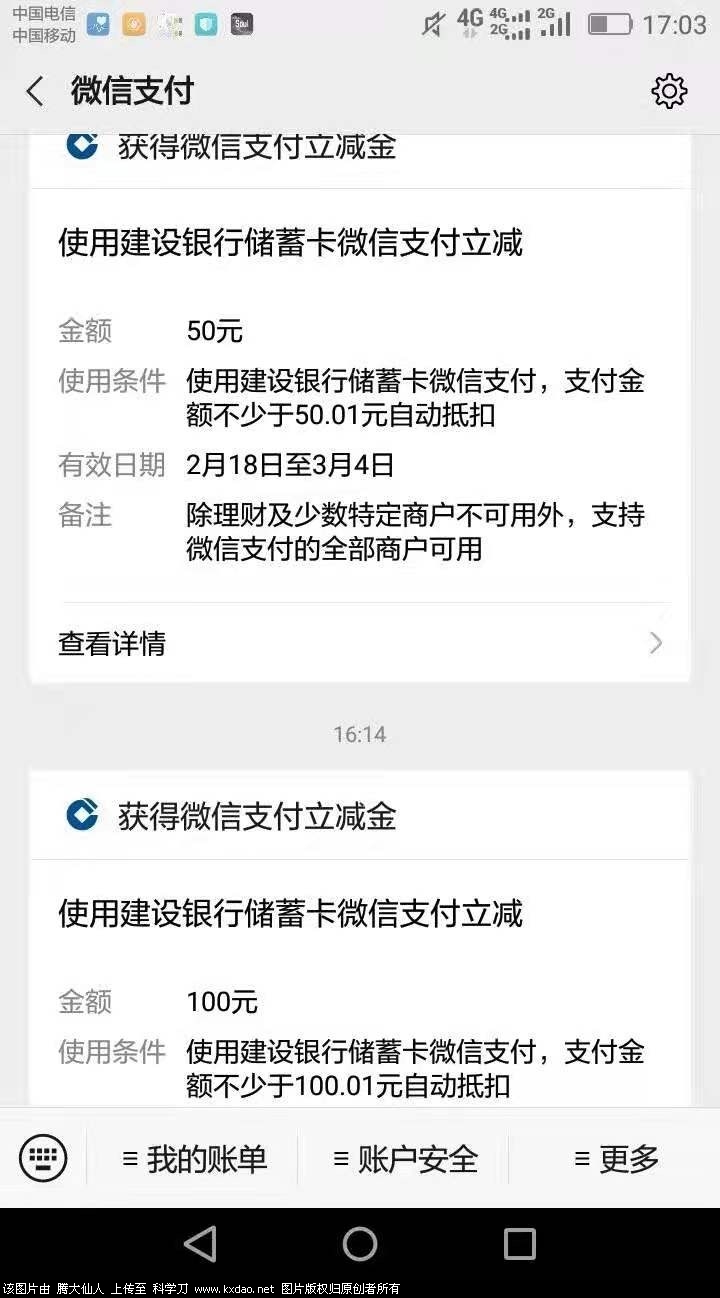
Task: Open system recent apps
Action: (519, 1244)
